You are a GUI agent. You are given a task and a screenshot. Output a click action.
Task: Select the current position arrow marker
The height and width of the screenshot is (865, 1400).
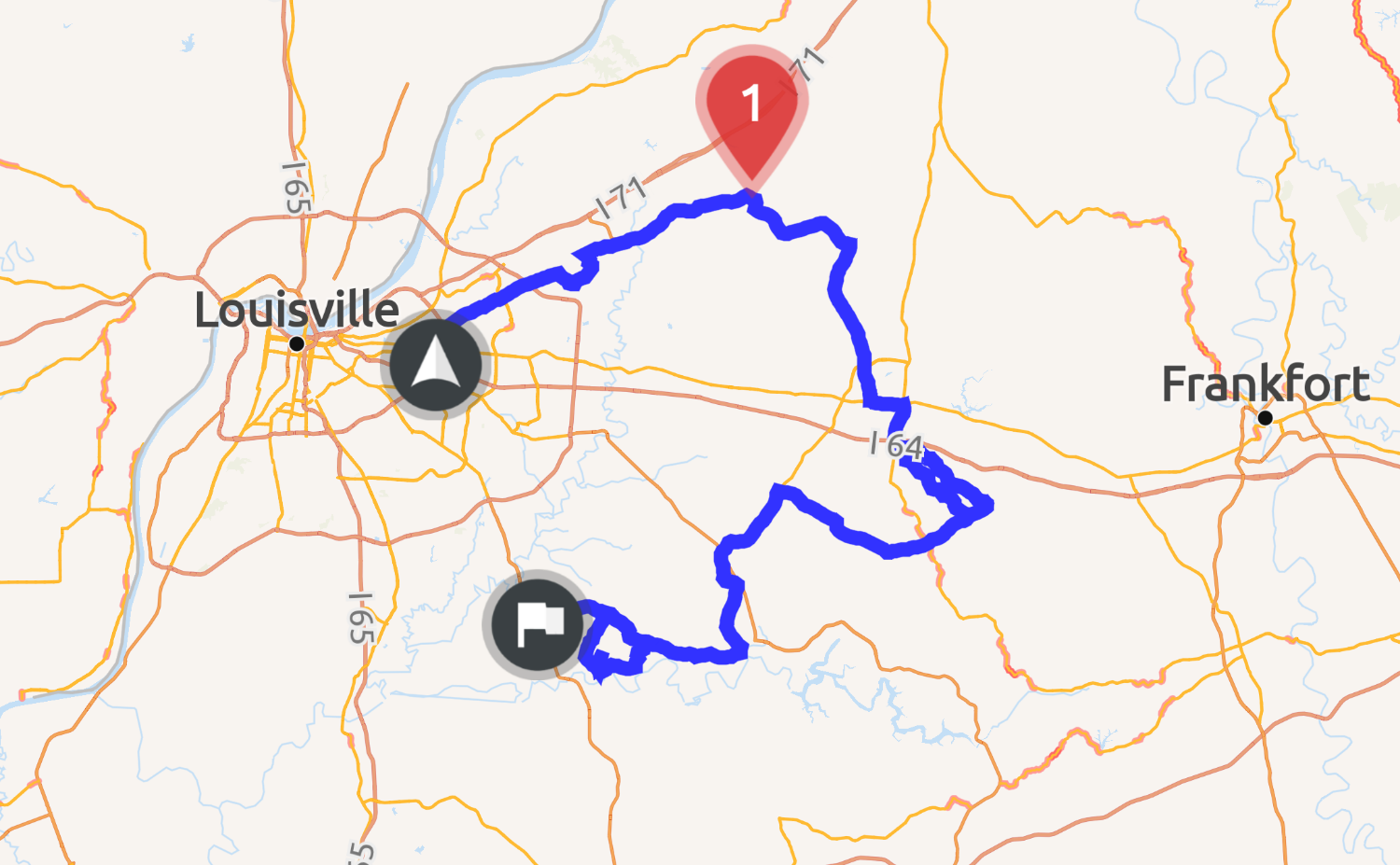(x=436, y=364)
